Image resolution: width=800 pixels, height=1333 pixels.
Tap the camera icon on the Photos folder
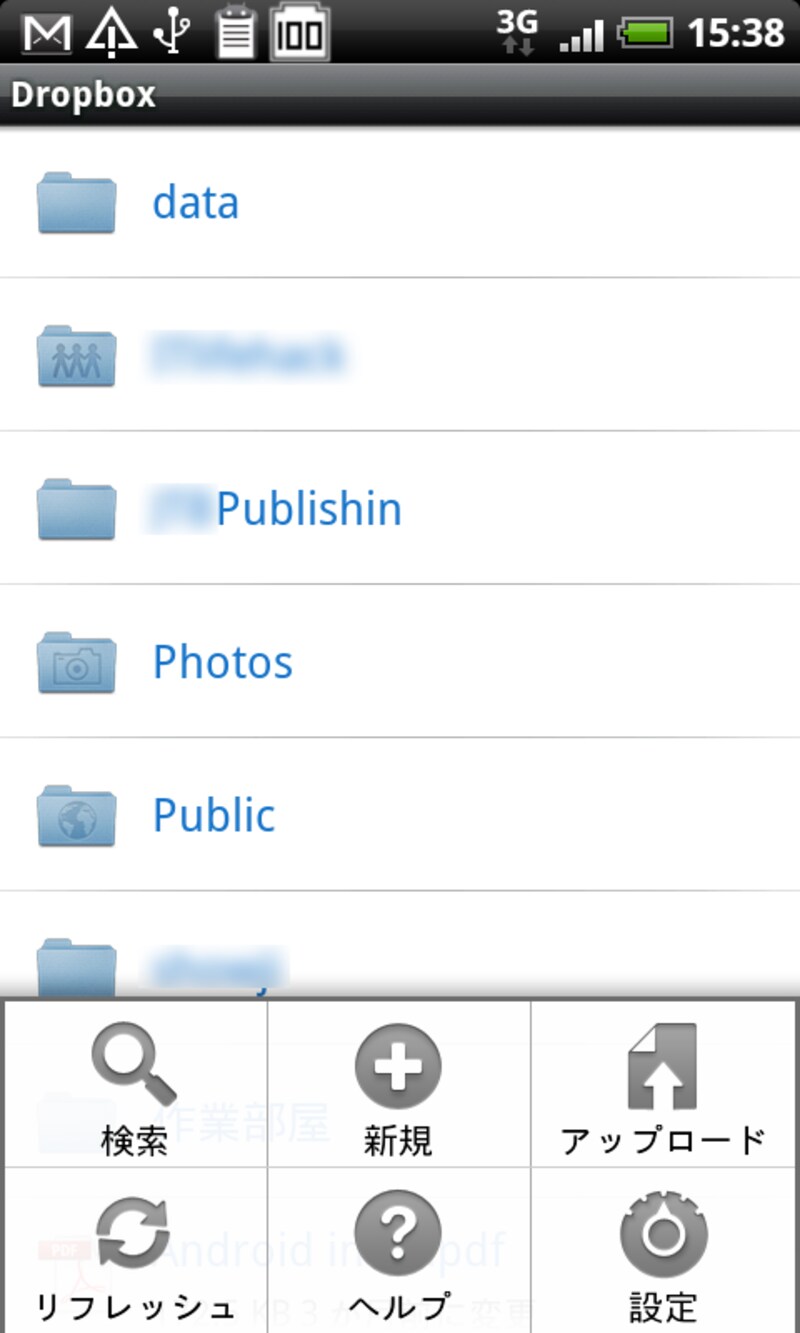76,662
